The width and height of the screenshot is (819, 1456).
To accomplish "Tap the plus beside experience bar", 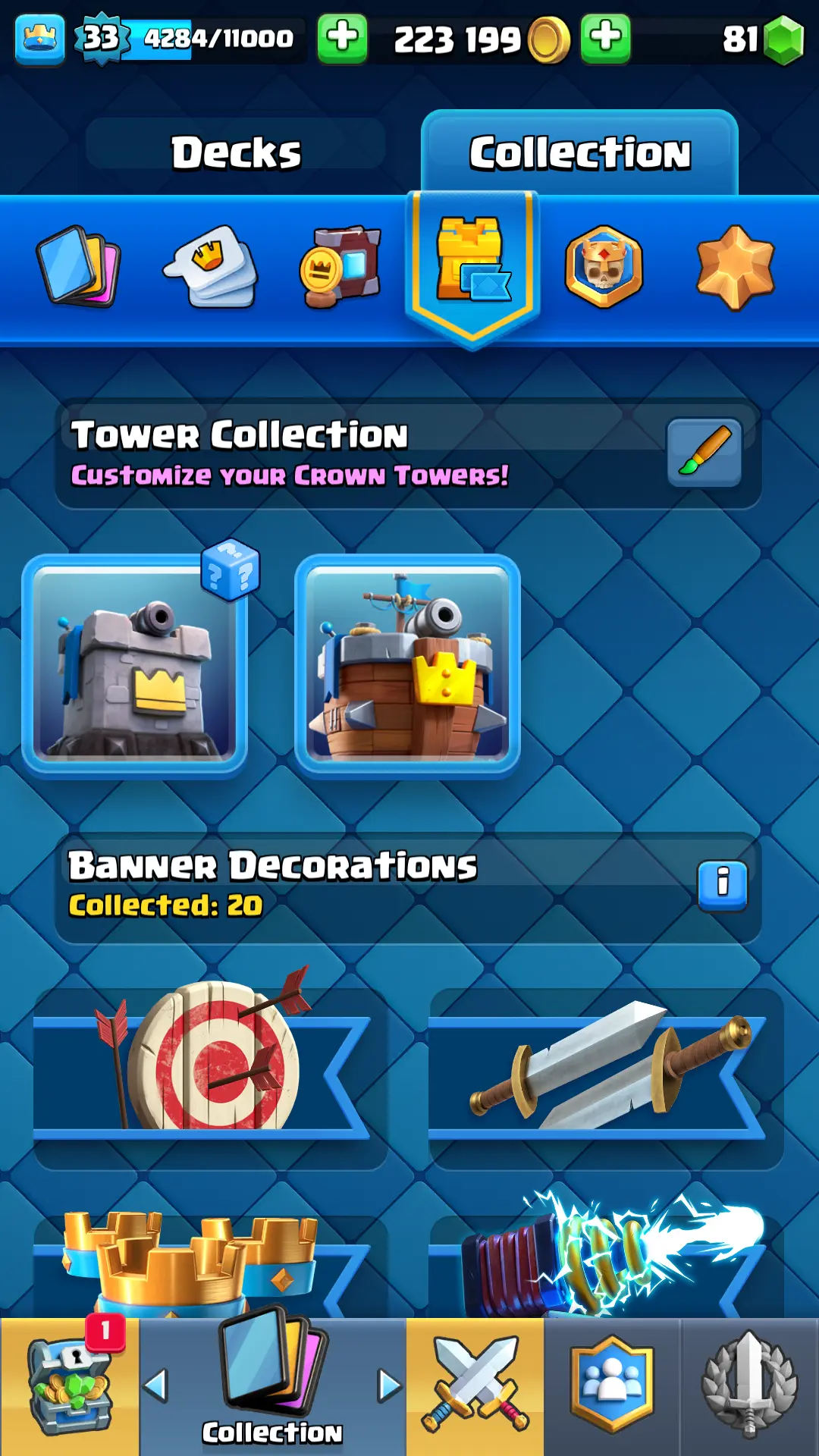I will click(342, 38).
